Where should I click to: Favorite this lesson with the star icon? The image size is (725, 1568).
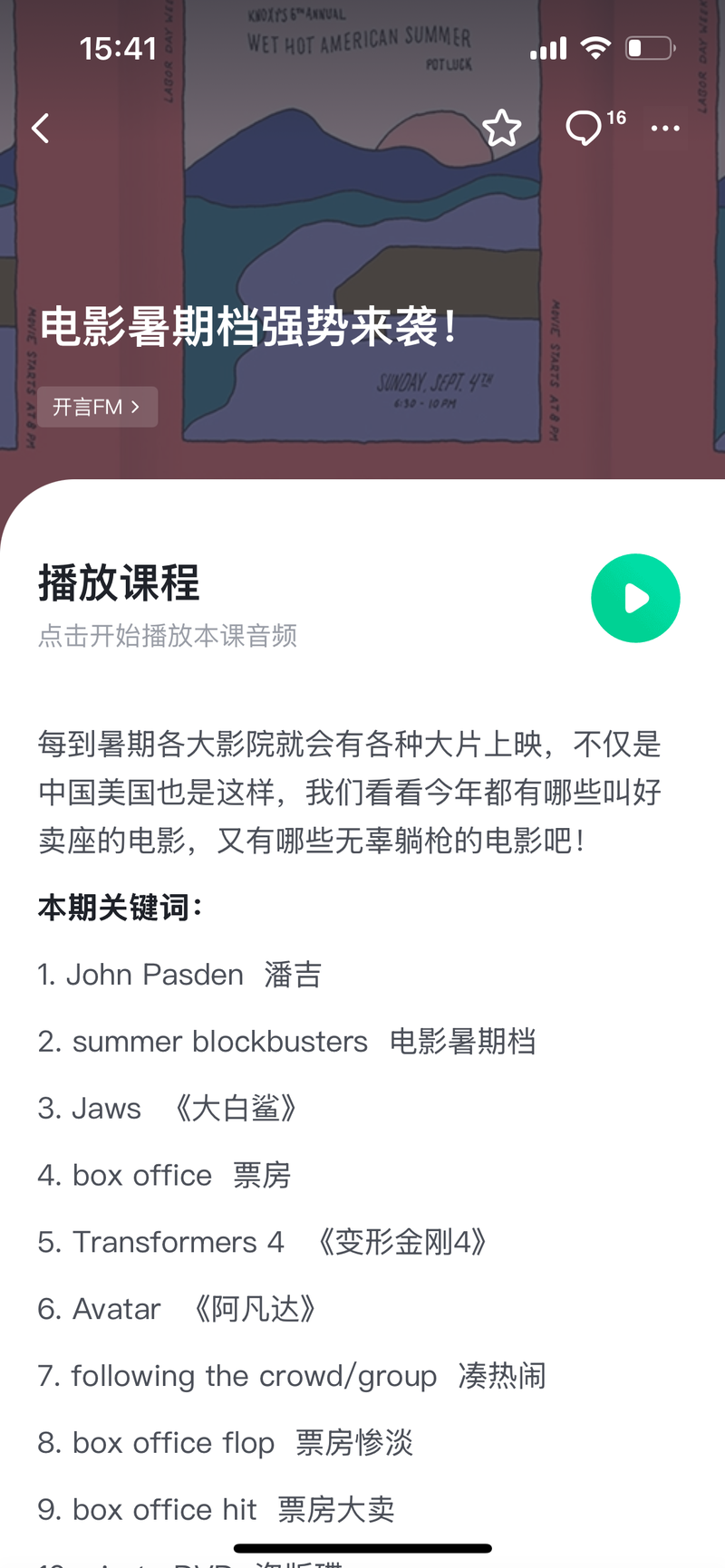[501, 129]
